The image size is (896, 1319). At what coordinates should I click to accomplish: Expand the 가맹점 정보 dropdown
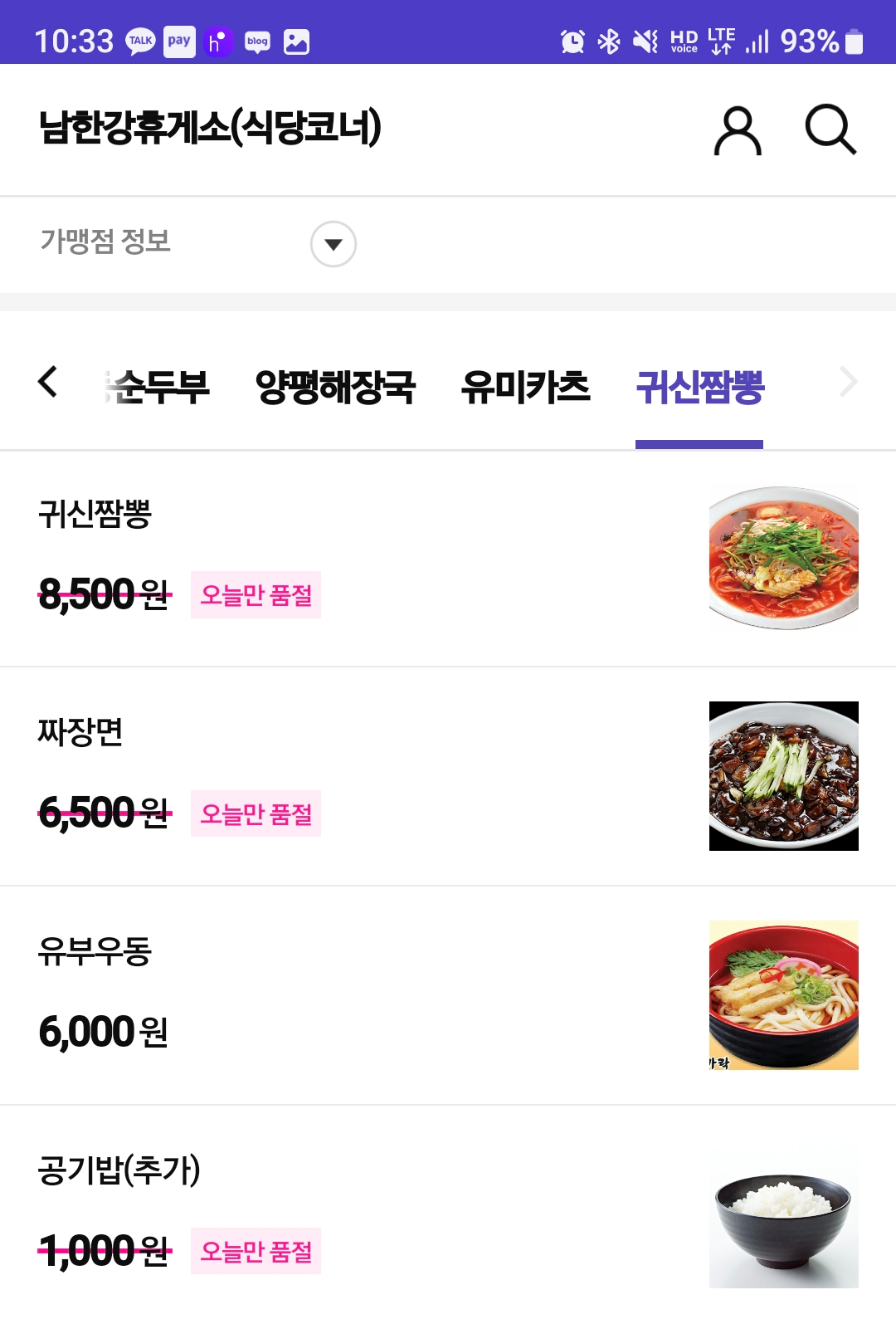(333, 244)
